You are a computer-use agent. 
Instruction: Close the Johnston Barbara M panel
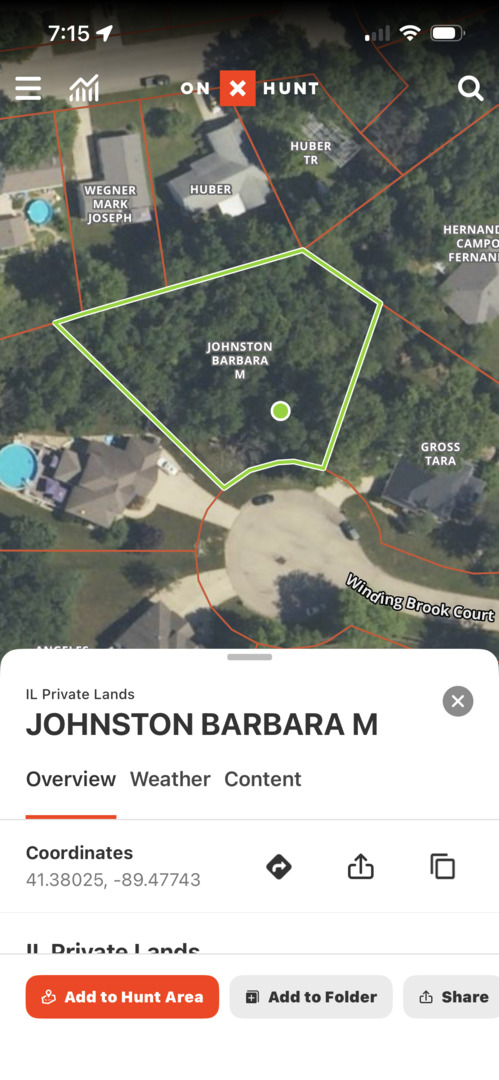[x=458, y=701]
